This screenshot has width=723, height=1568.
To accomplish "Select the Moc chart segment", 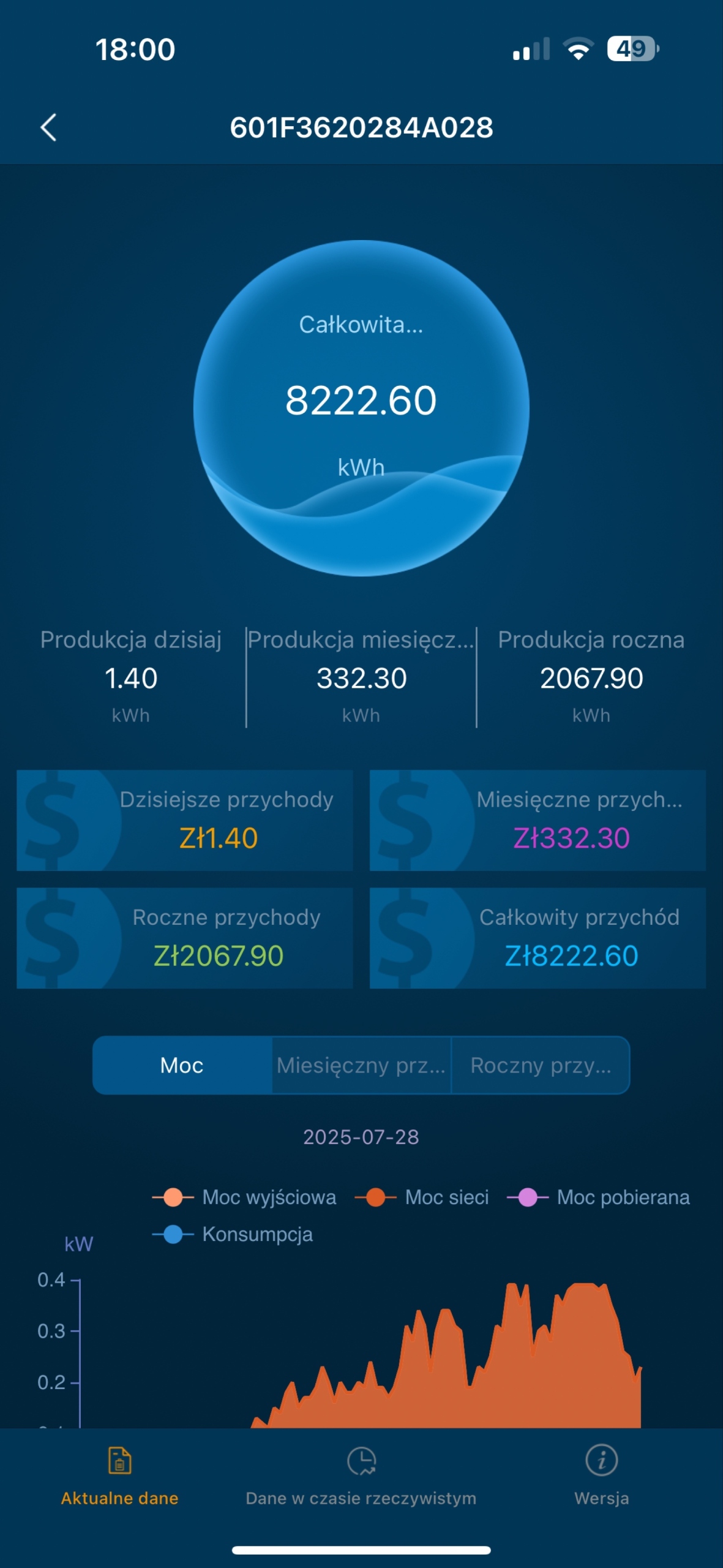I will (x=182, y=1065).
